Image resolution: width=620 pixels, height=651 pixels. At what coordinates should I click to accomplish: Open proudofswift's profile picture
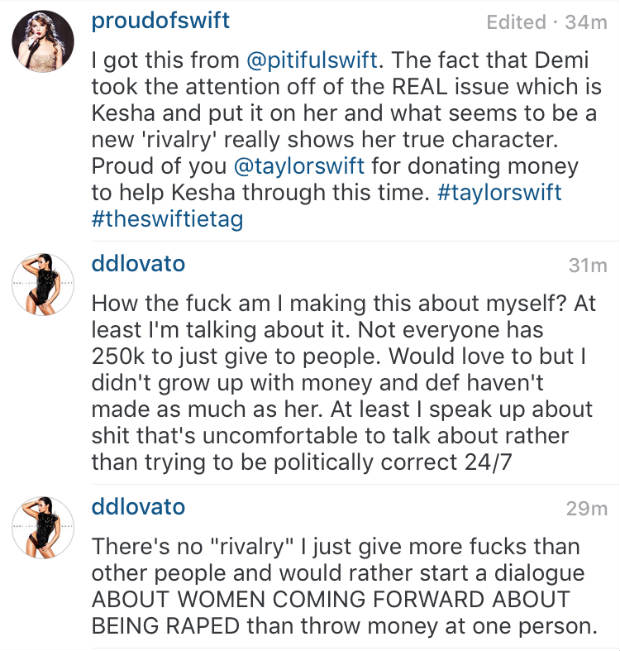tap(40, 44)
